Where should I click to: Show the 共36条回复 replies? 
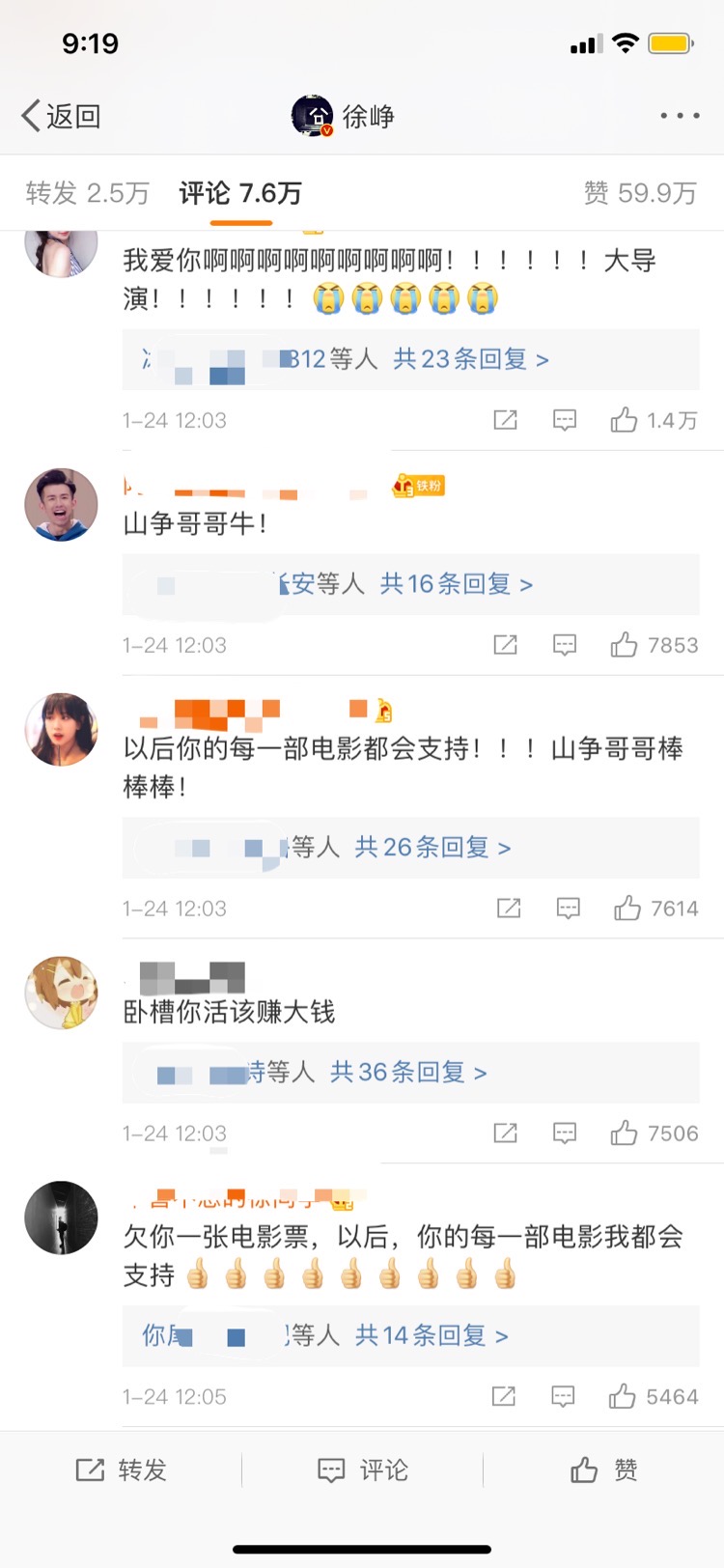pyautogui.click(x=408, y=1073)
